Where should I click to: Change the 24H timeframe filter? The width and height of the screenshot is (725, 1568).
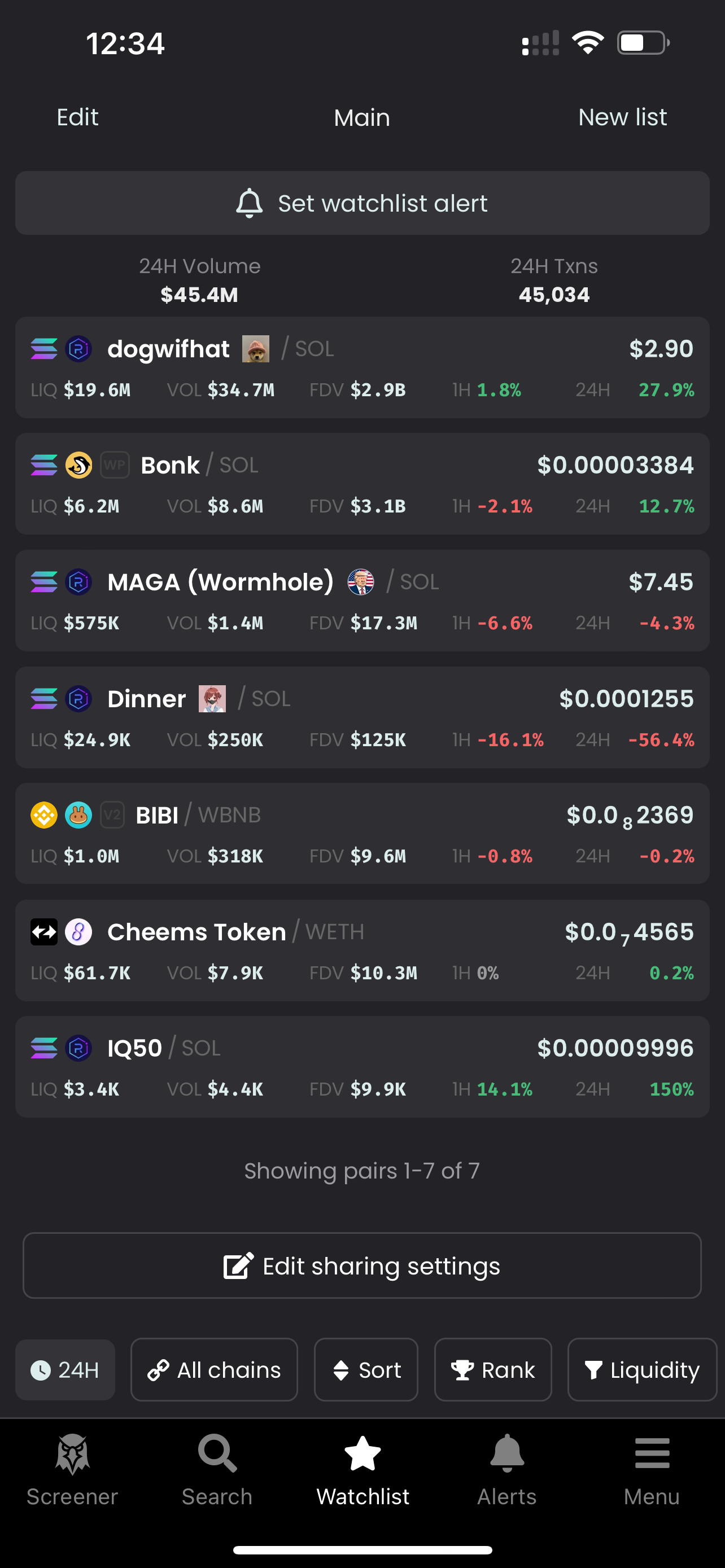65,1369
